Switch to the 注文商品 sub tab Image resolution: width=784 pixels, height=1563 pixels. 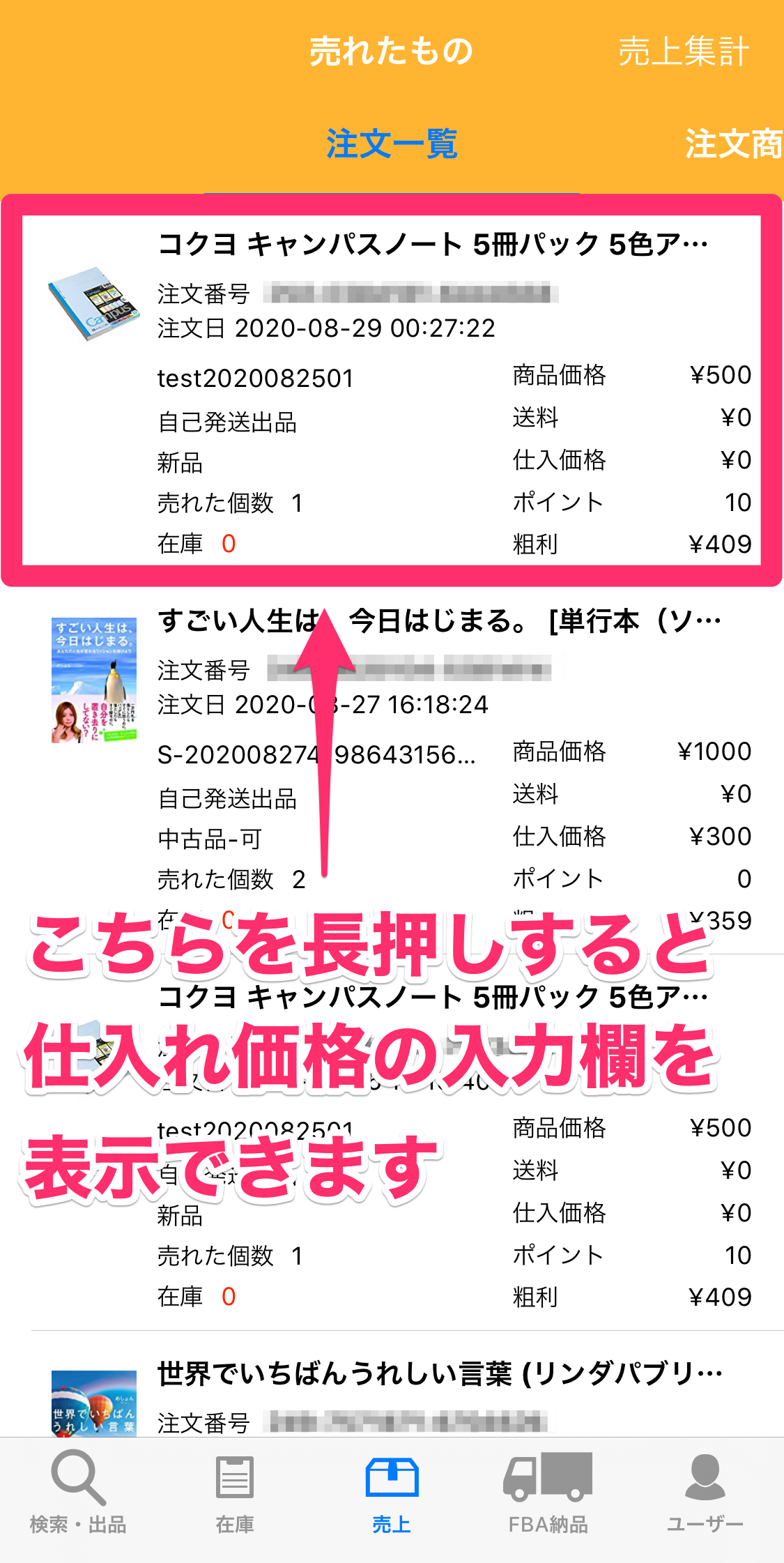(733, 144)
